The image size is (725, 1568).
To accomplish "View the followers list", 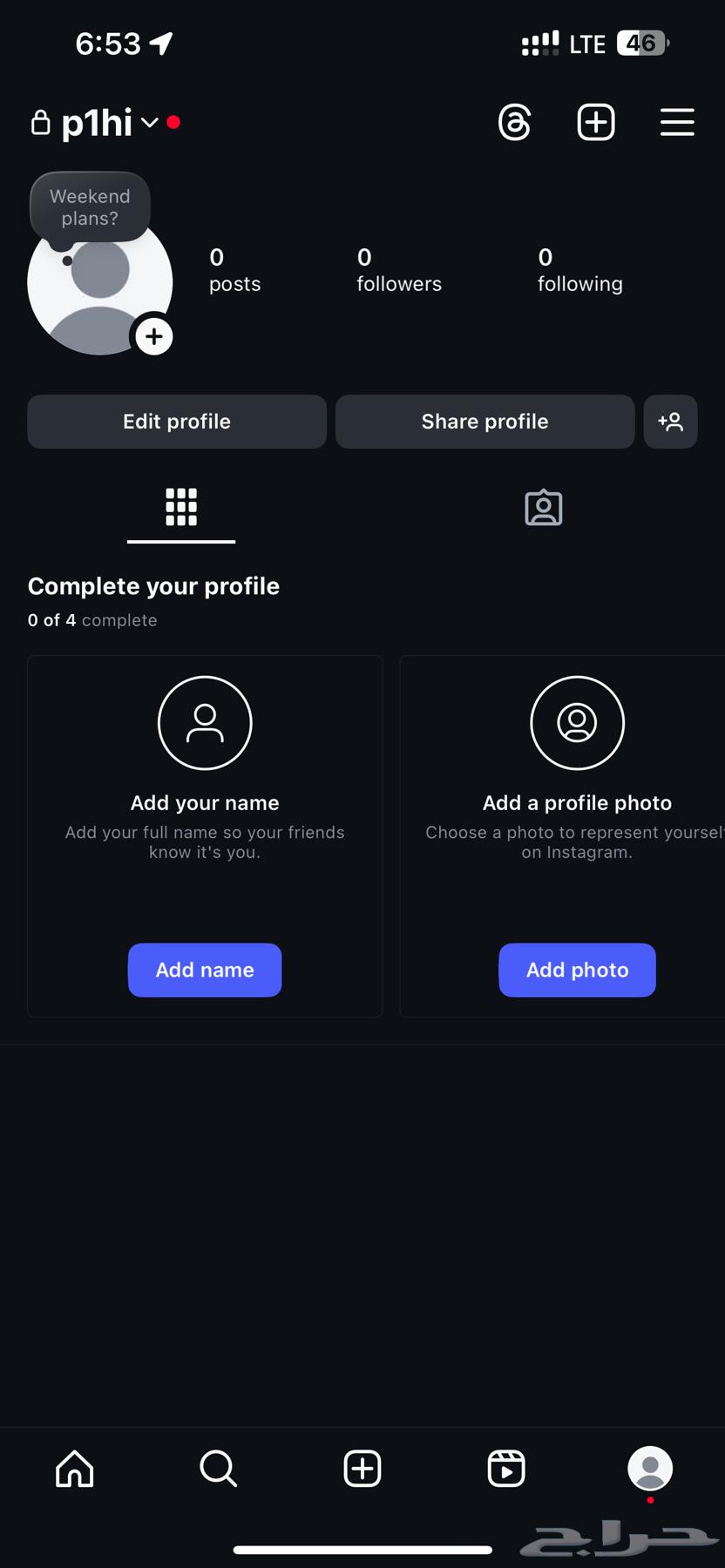I will 398,270.
